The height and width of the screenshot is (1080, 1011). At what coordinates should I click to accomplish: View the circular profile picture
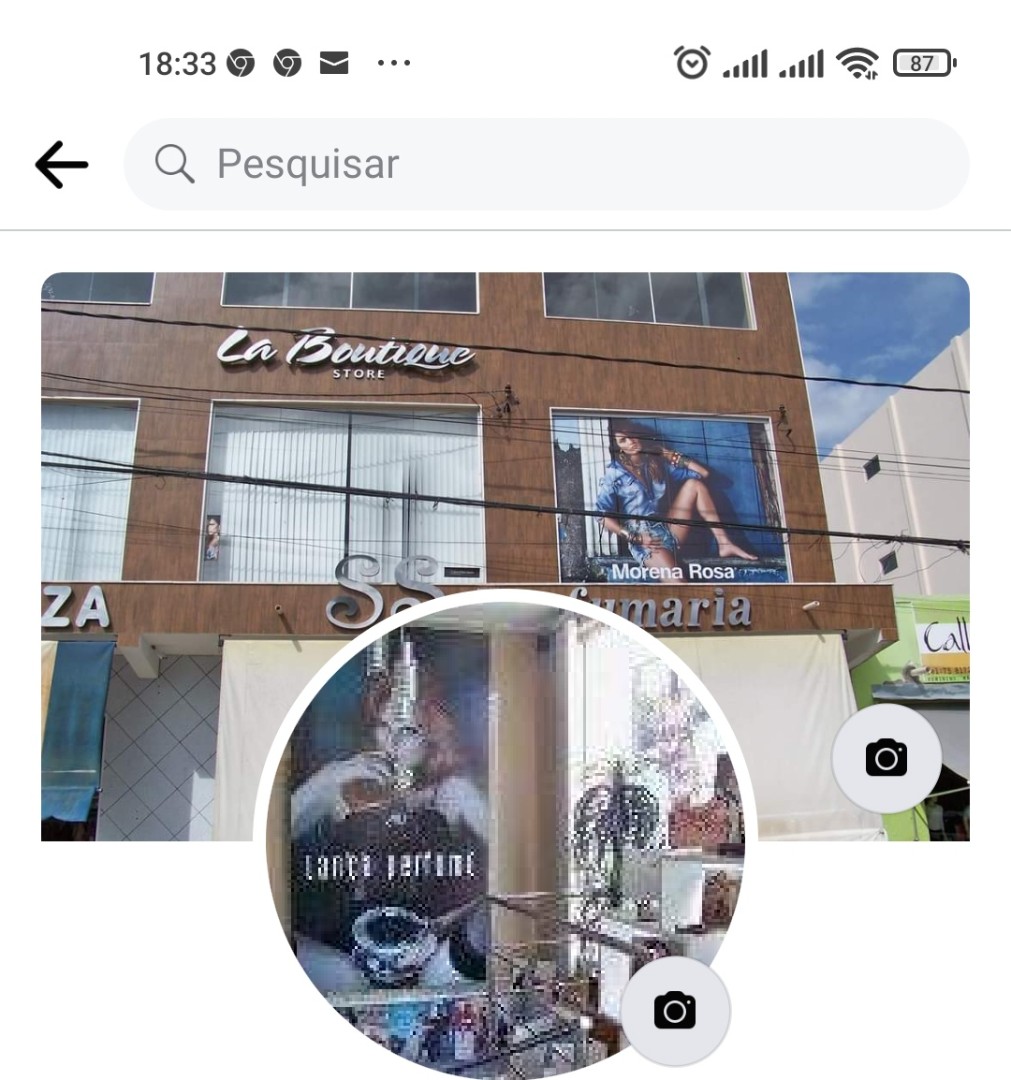(480, 840)
